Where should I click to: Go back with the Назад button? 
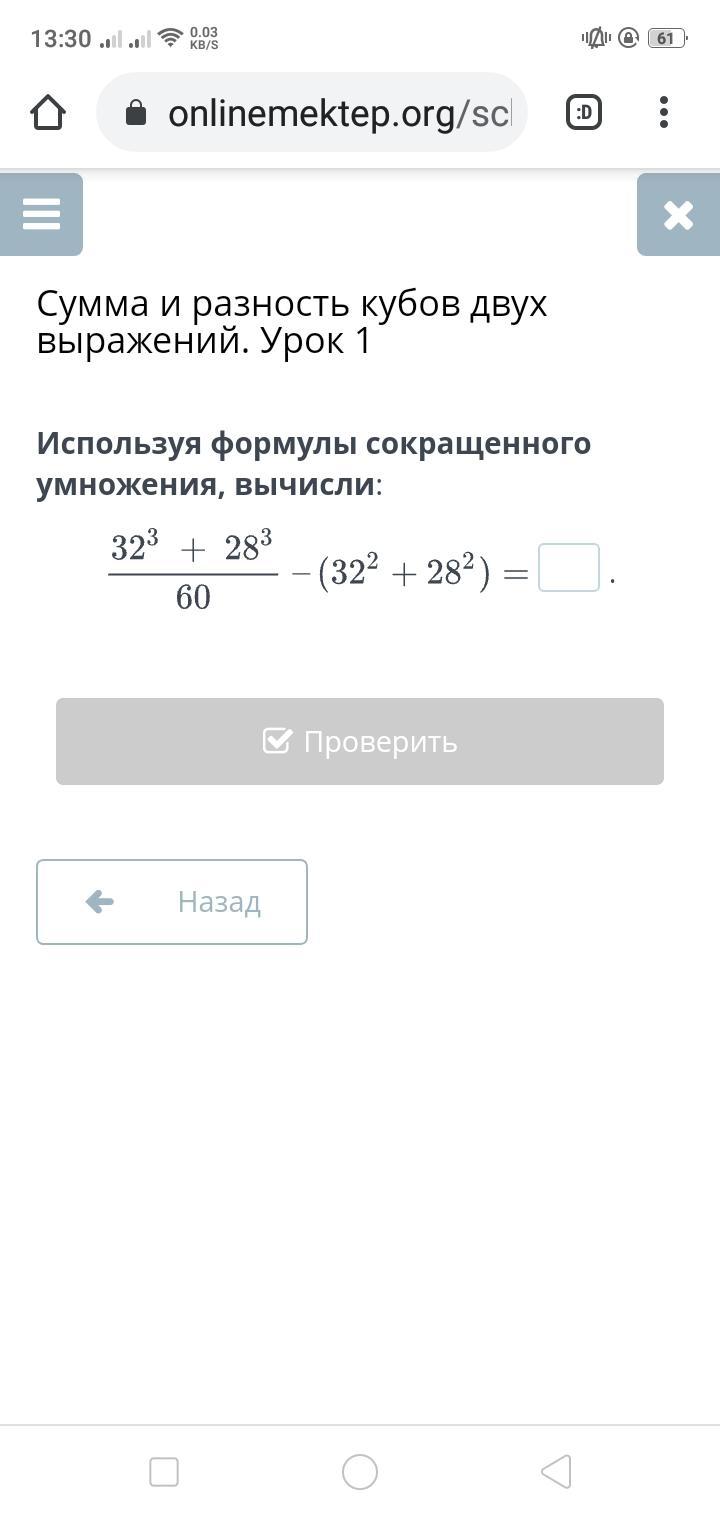[172, 901]
